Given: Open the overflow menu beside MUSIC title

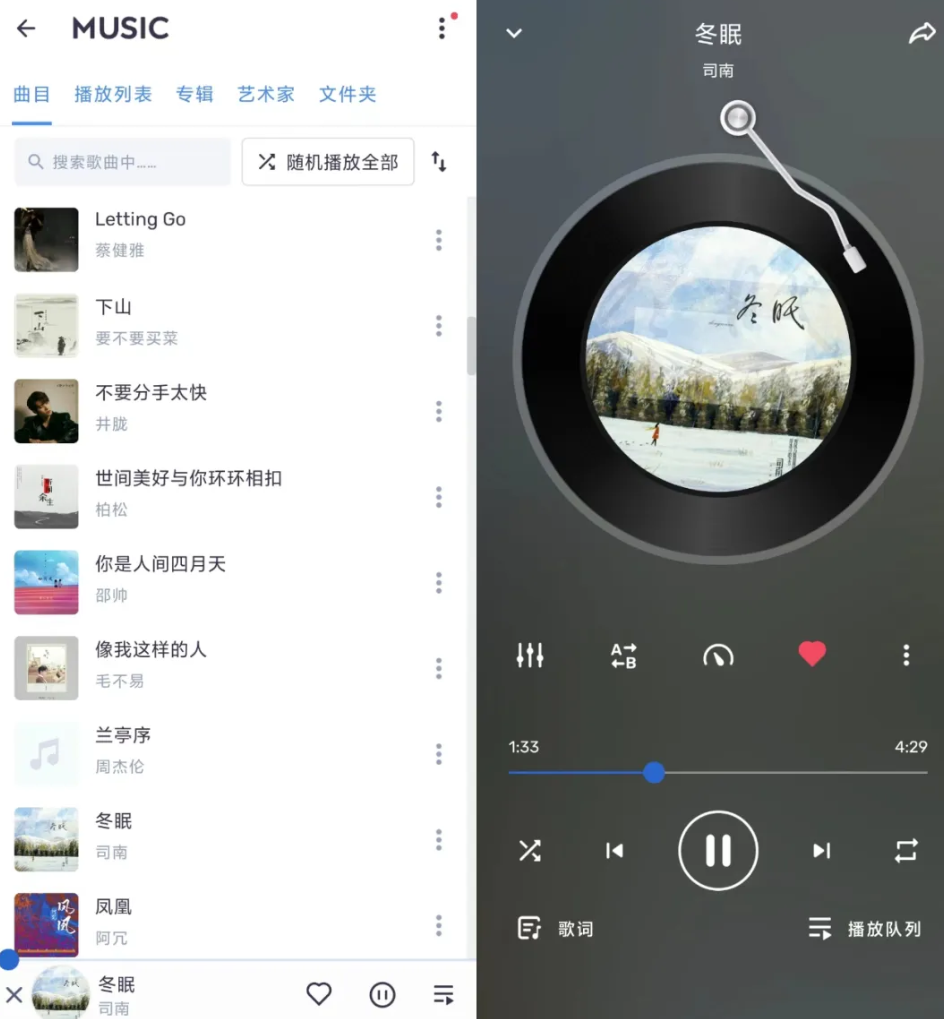Looking at the screenshot, I should click(x=442, y=29).
